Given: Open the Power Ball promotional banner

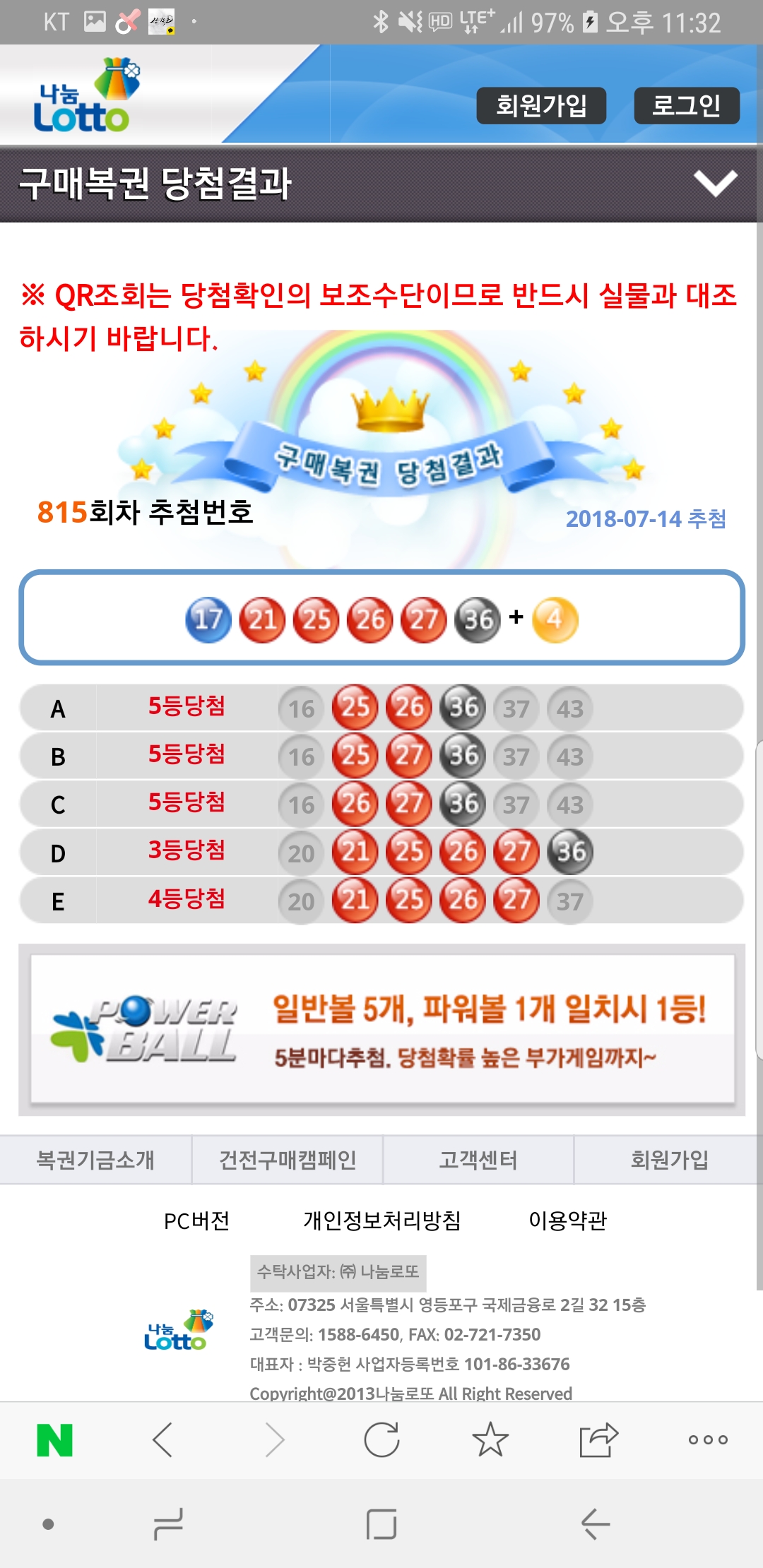Looking at the screenshot, I should point(381,1029).
